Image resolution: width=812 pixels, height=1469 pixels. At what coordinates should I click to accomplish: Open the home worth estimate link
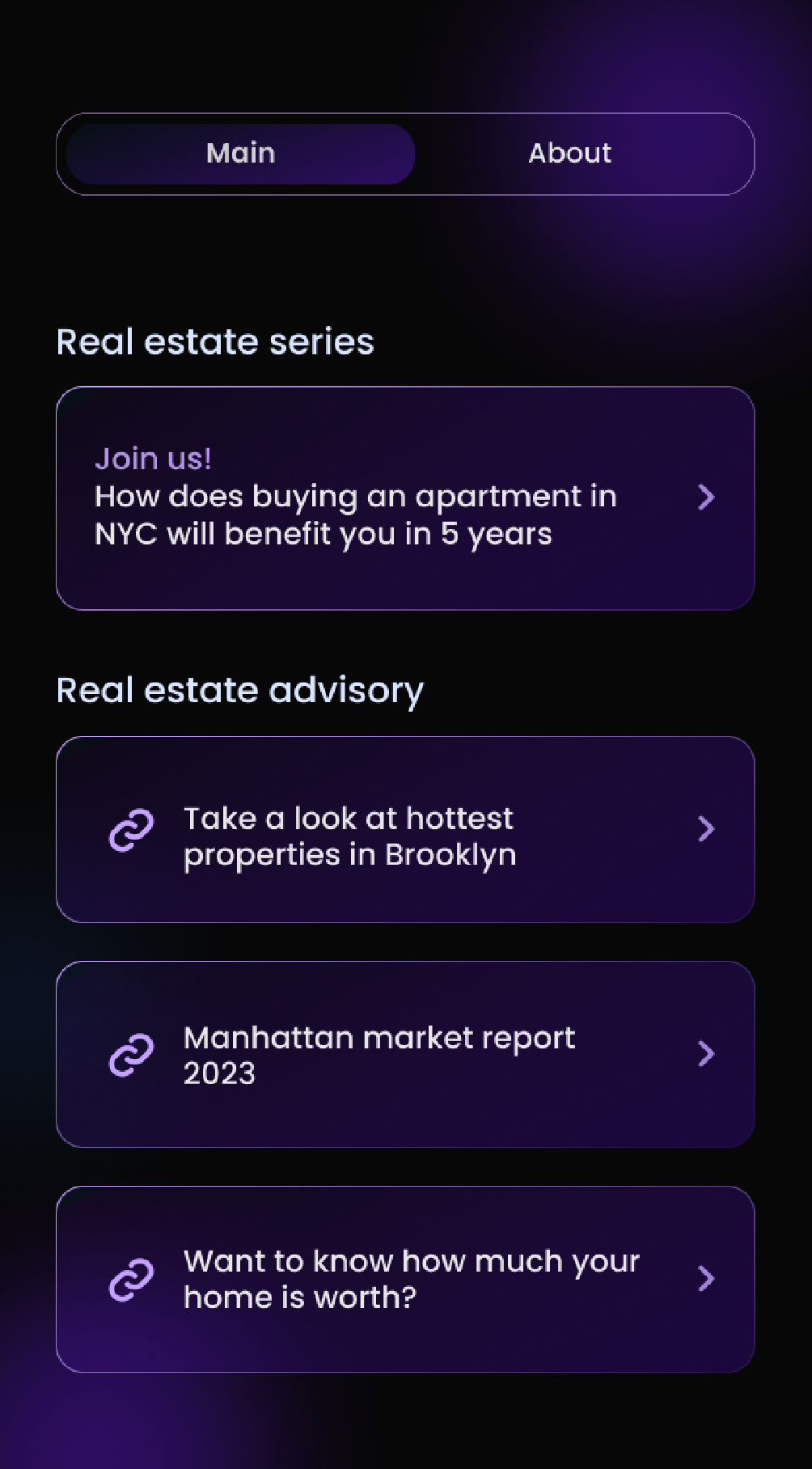[404, 1280]
